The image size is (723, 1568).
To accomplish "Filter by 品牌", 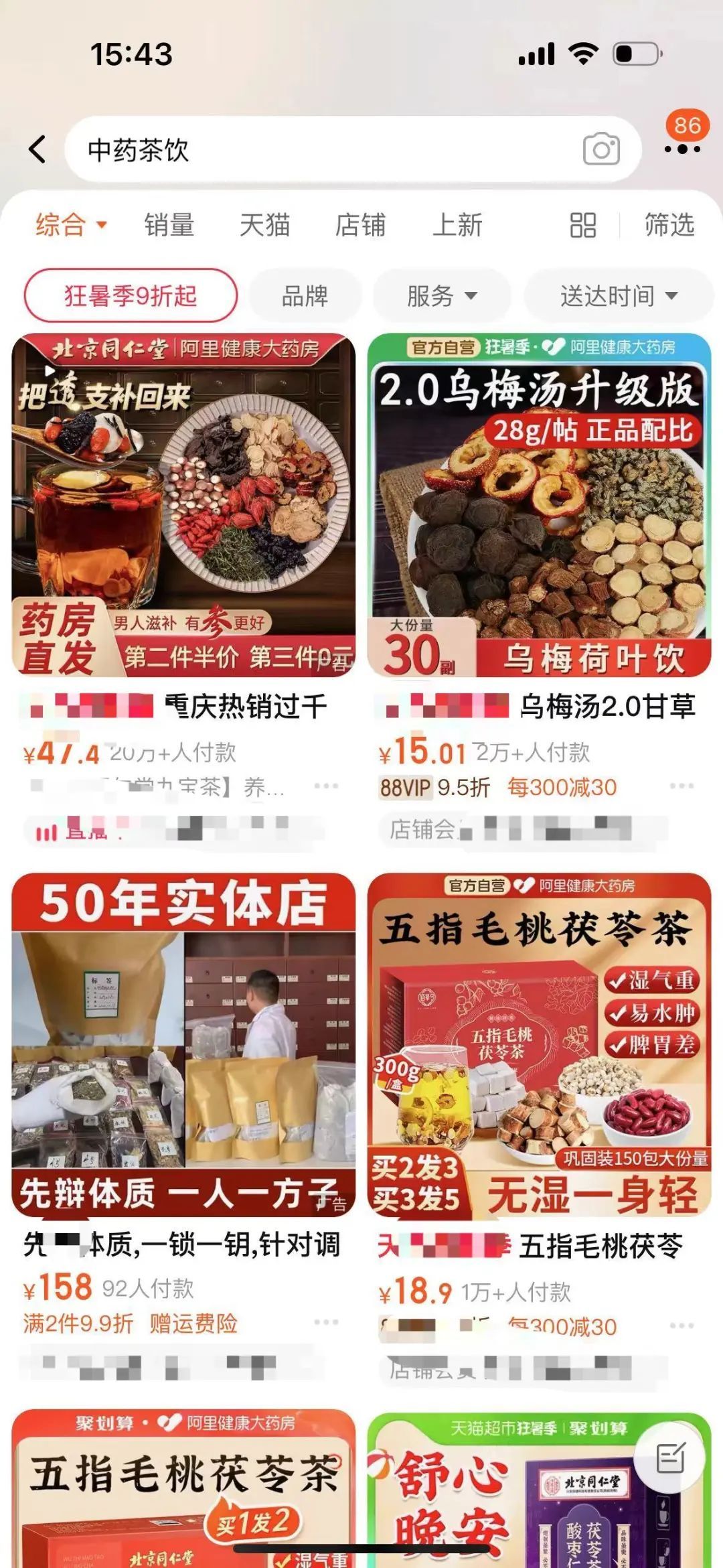I will (x=305, y=295).
